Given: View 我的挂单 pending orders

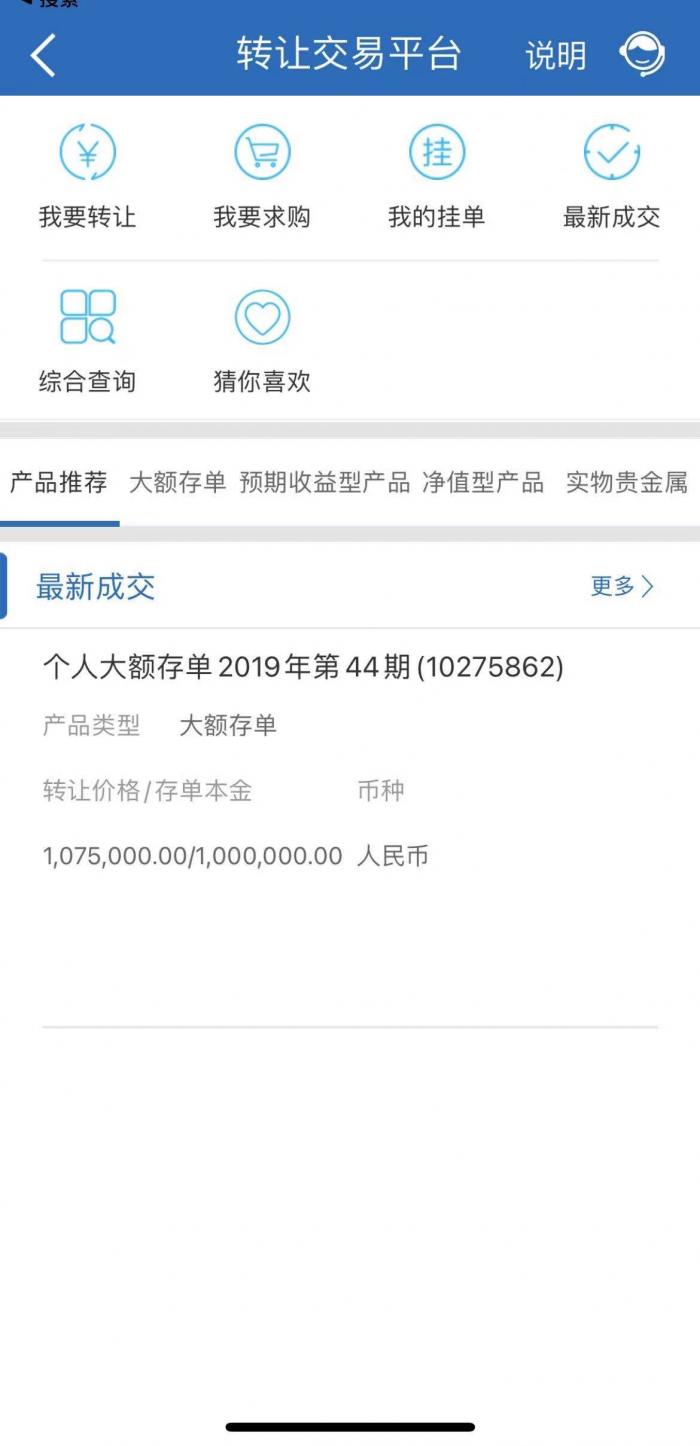Looking at the screenshot, I should point(437,176).
